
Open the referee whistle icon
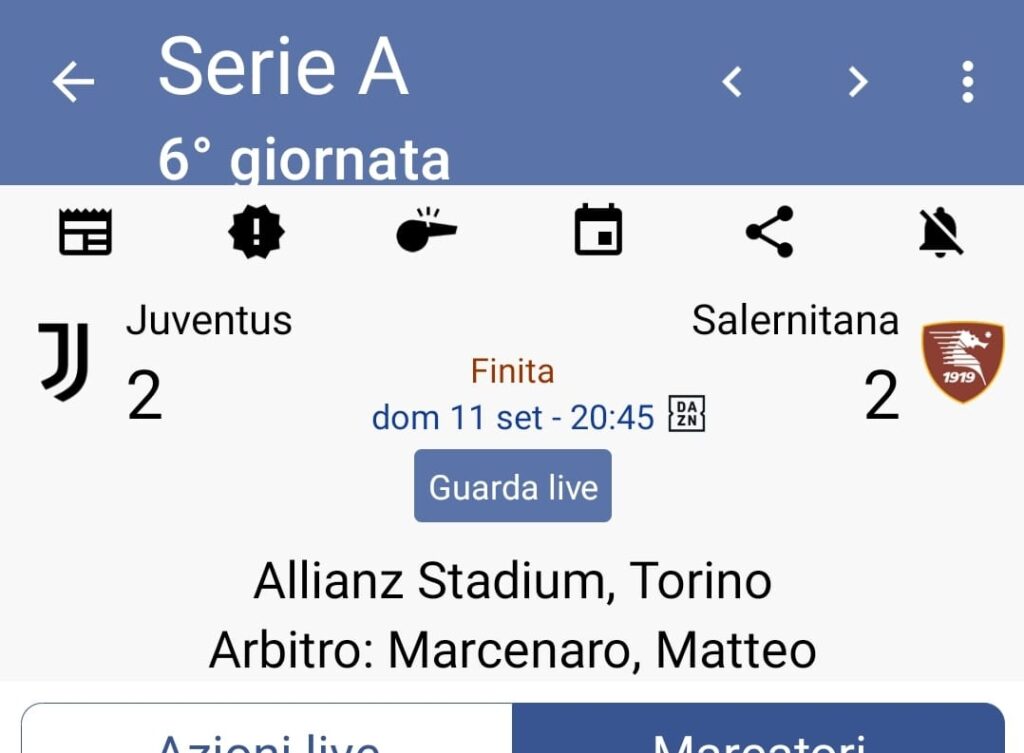pos(426,231)
